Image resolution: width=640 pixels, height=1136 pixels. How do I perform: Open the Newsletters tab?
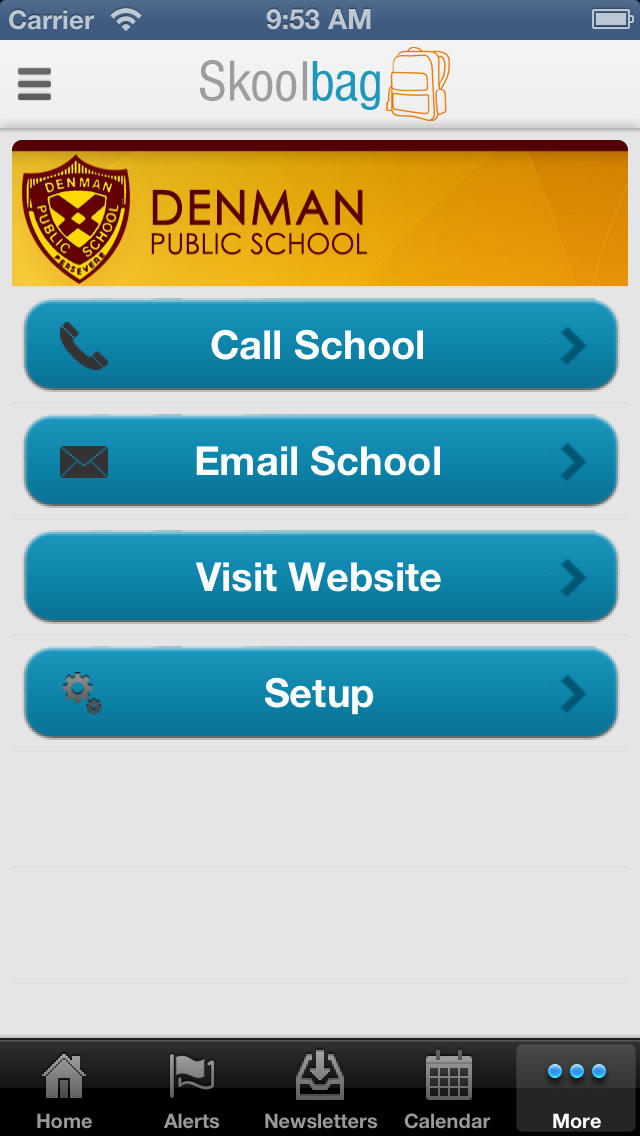pyautogui.click(x=320, y=1089)
